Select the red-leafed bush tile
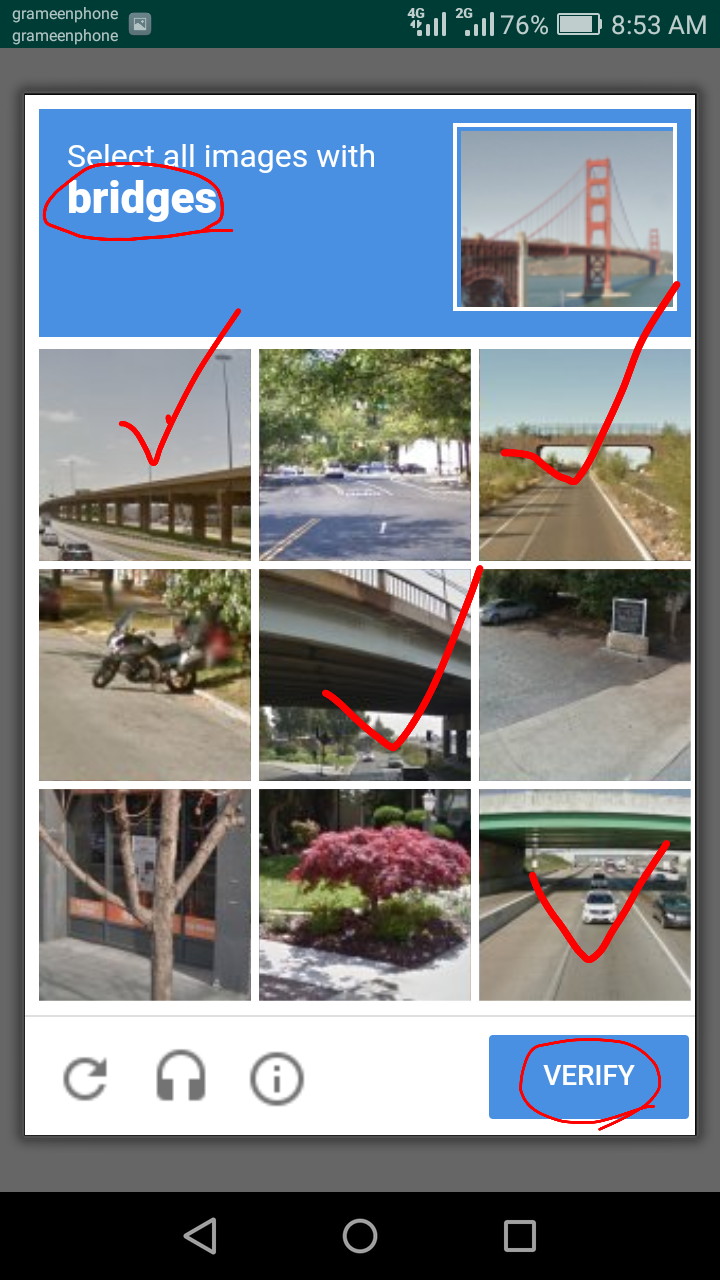The height and width of the screenshot is (1280, 720). [365, 895]
